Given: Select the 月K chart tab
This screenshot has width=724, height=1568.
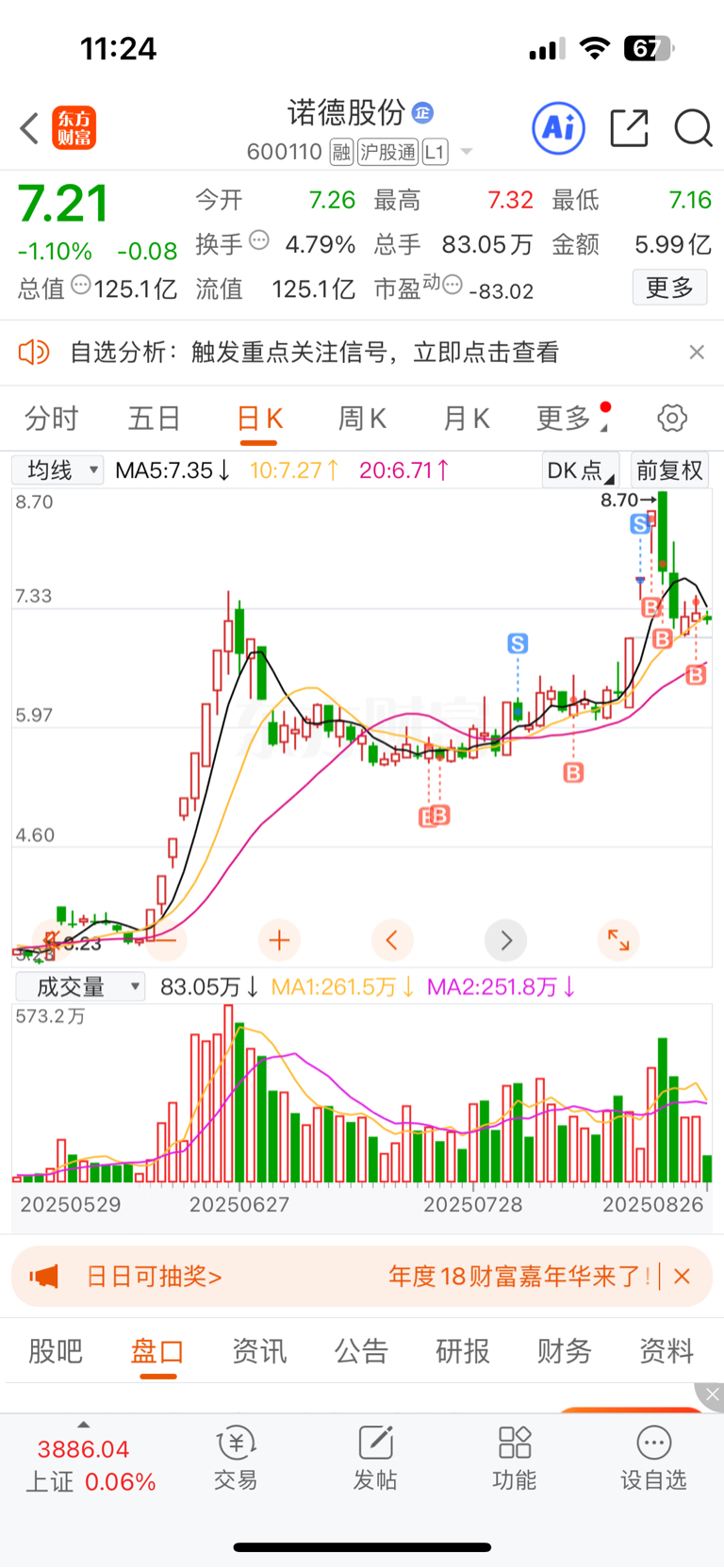Looking at the screenshot, I should click(x=466, y=418).
